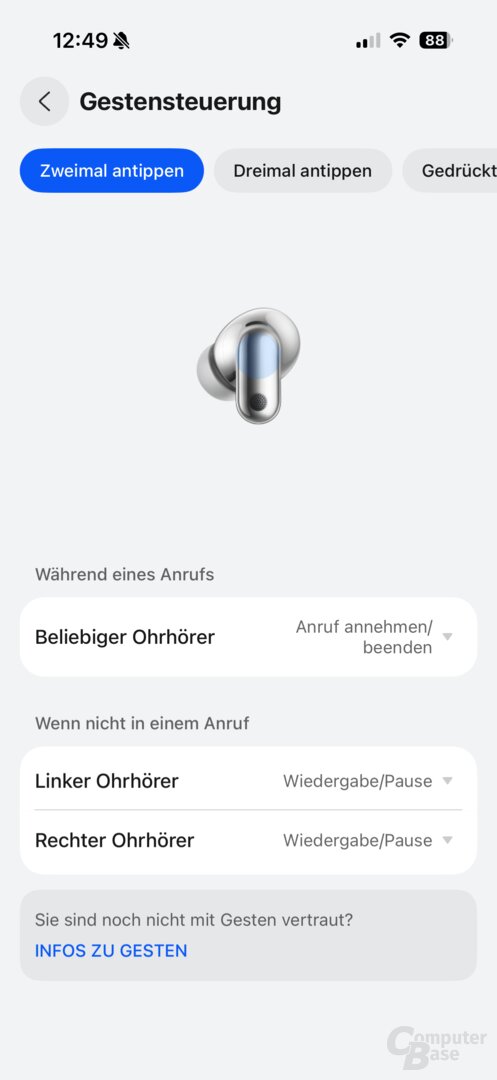Change the Linker Ohrhörer action

(248, 781)
